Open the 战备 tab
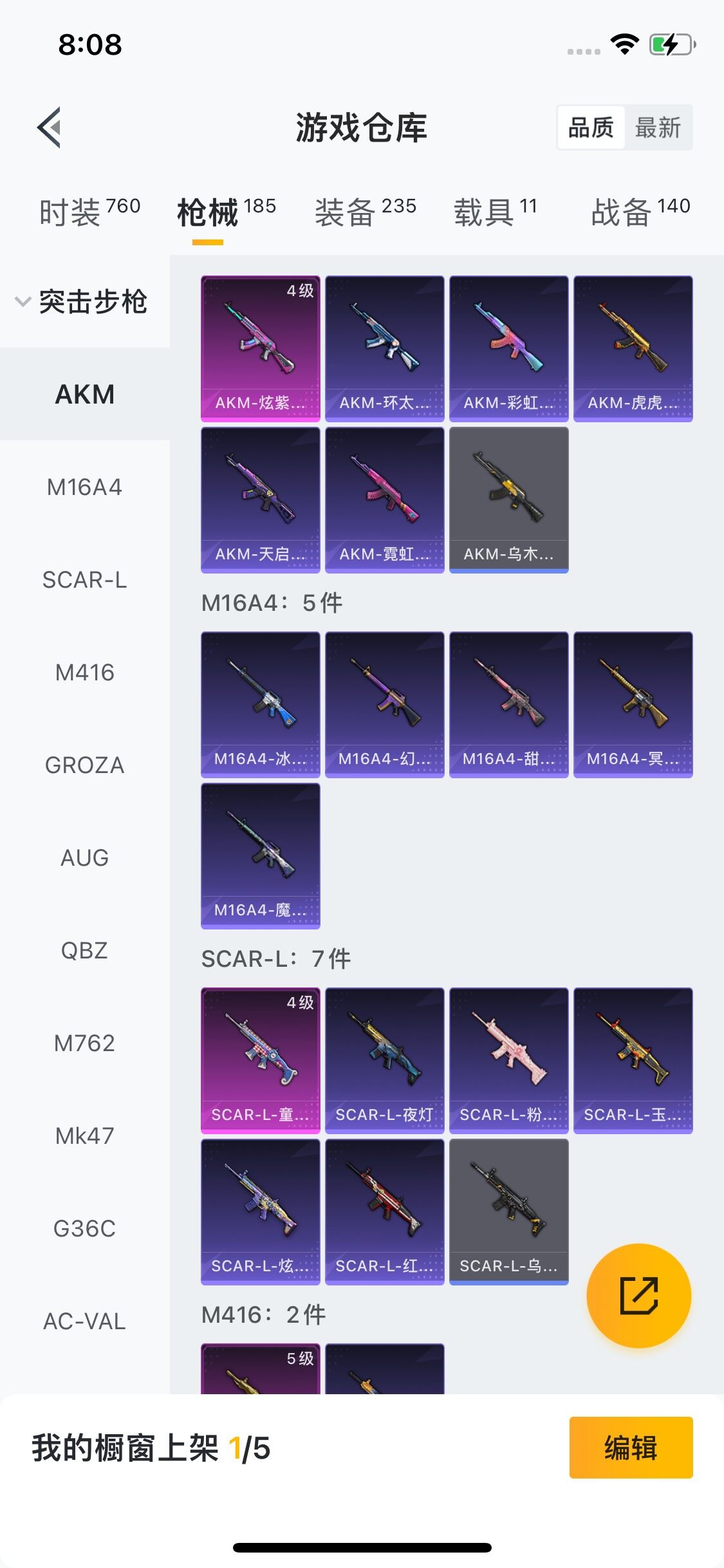724x1568 pixels. (x=640, y=211)
